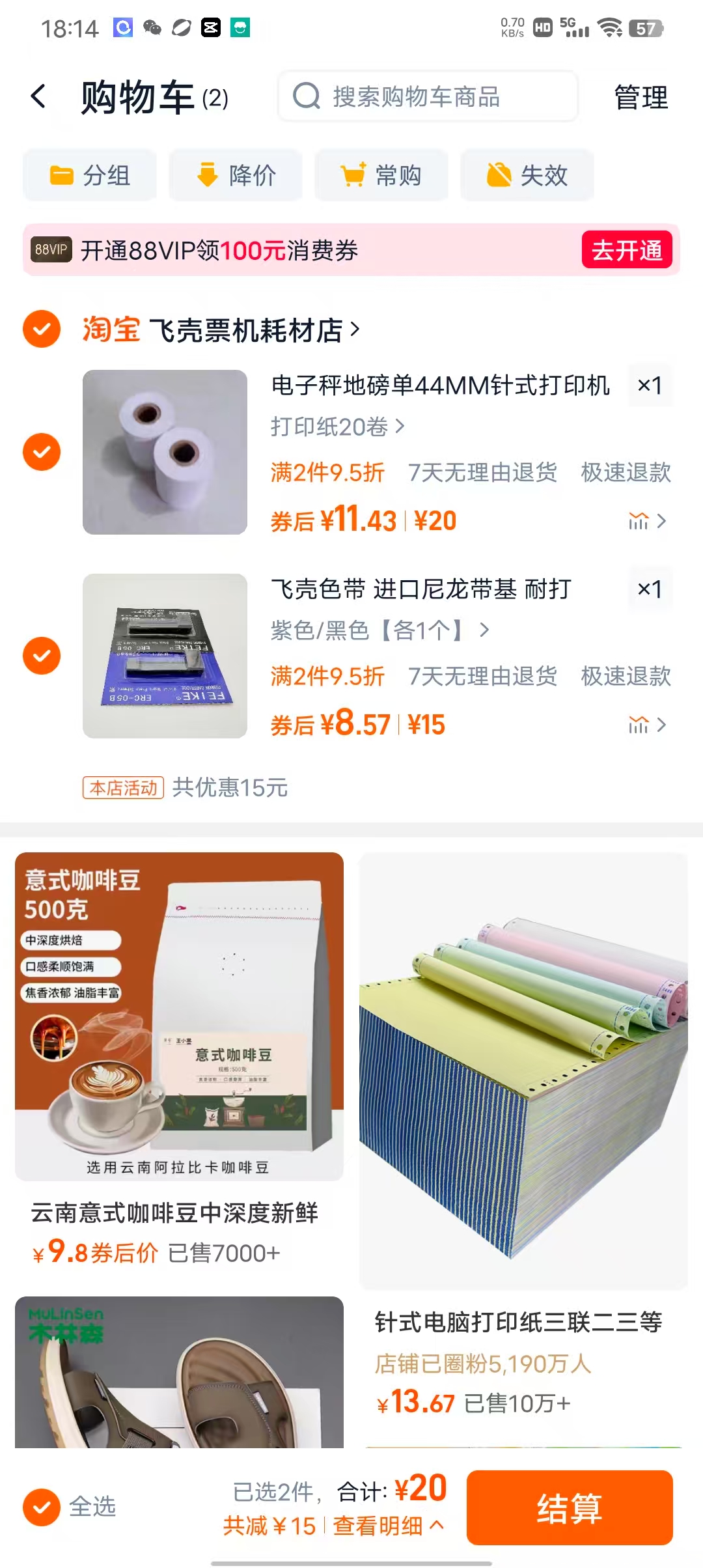Open the 针式电脑打印纸 product card

coord(523,1133)
